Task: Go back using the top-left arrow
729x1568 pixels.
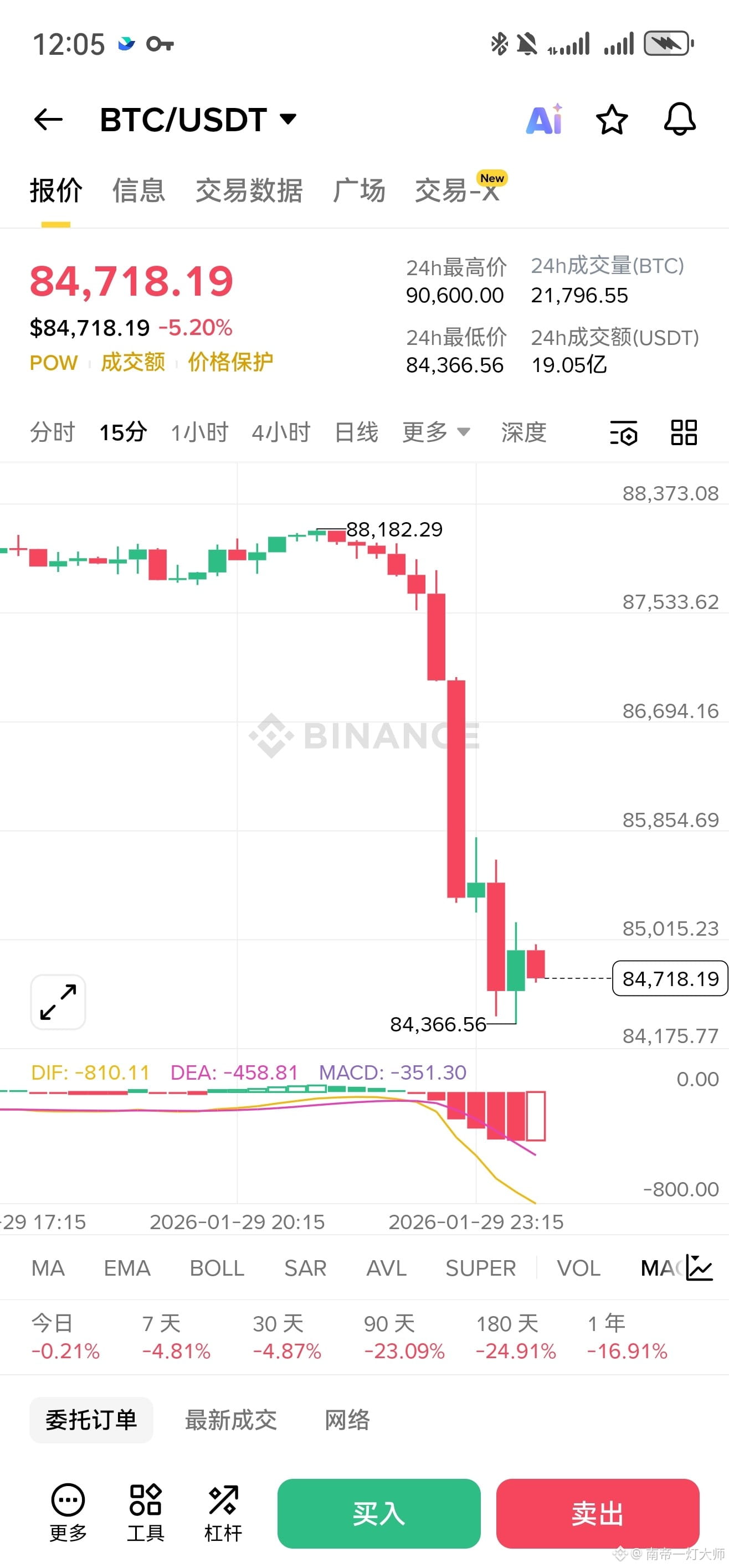Action: [48, 119]
